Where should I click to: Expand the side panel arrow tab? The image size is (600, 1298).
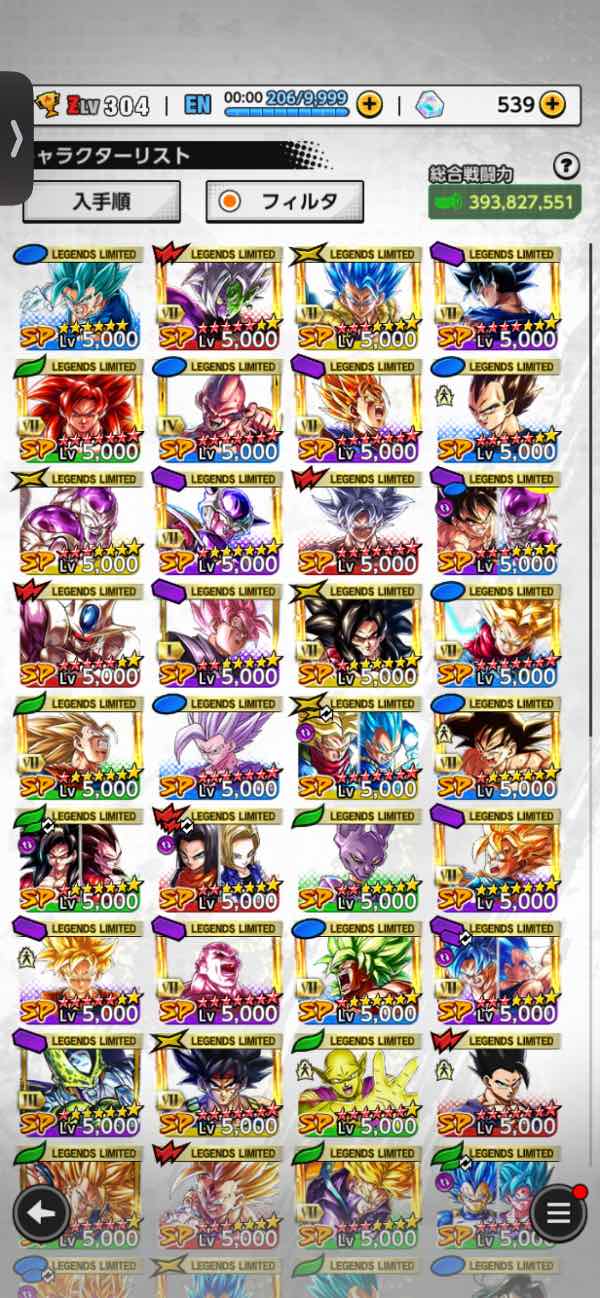tap(15, 139)
